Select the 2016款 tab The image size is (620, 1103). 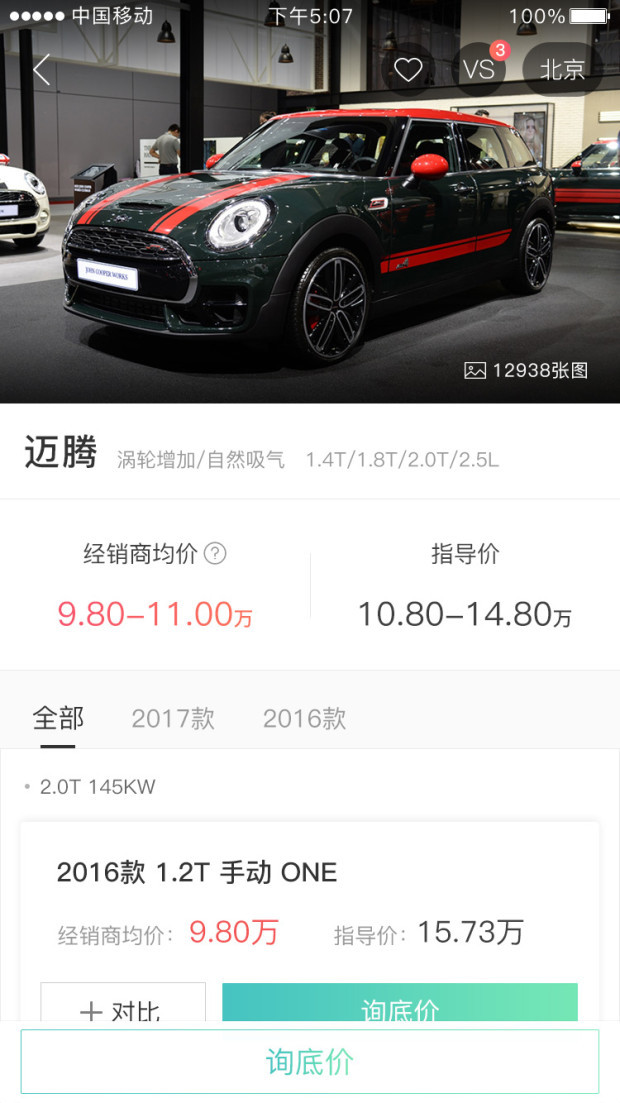(x=304, y=718)
